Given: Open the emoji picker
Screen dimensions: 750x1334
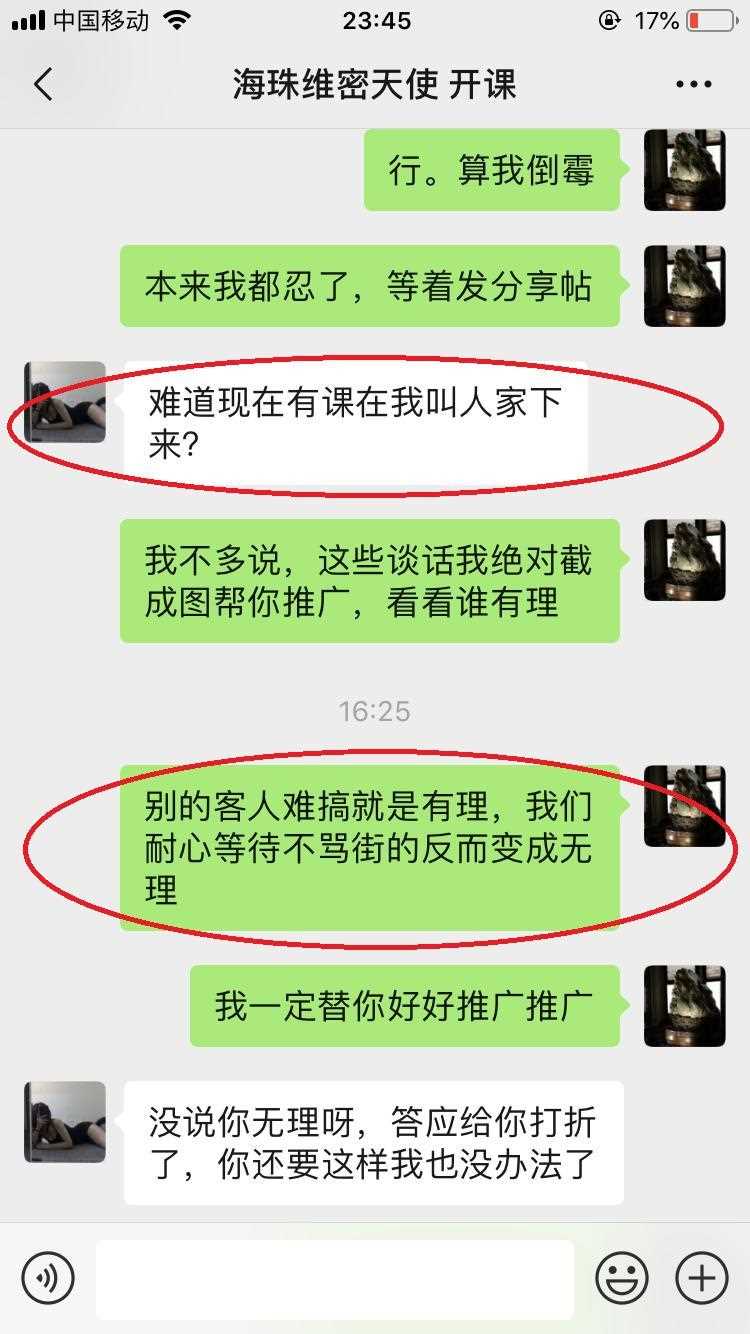Looking at the screenshot, I should (622, 1278).
